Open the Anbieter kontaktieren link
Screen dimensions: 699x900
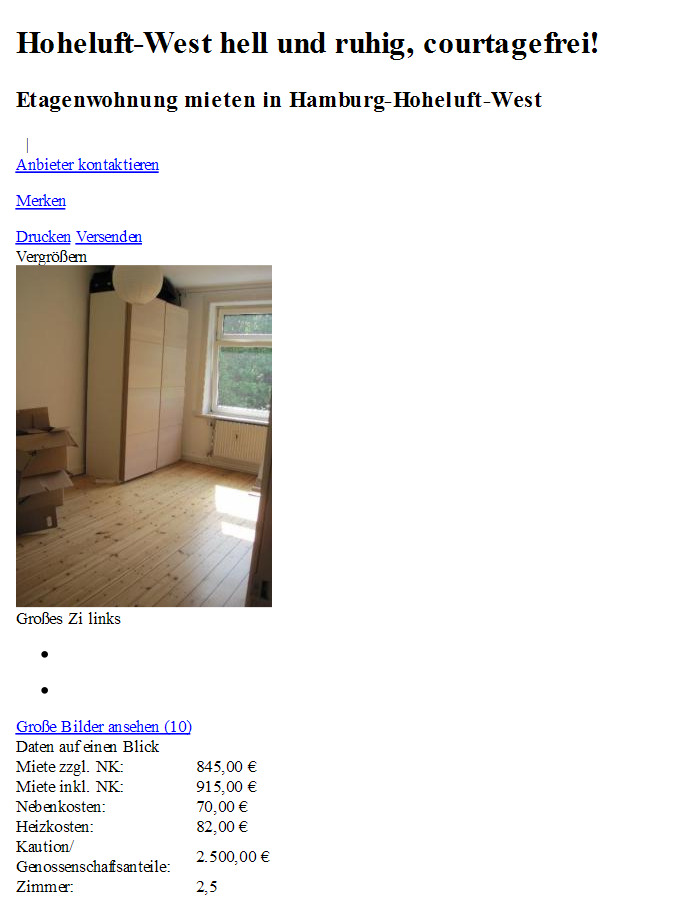click(87, 165)
